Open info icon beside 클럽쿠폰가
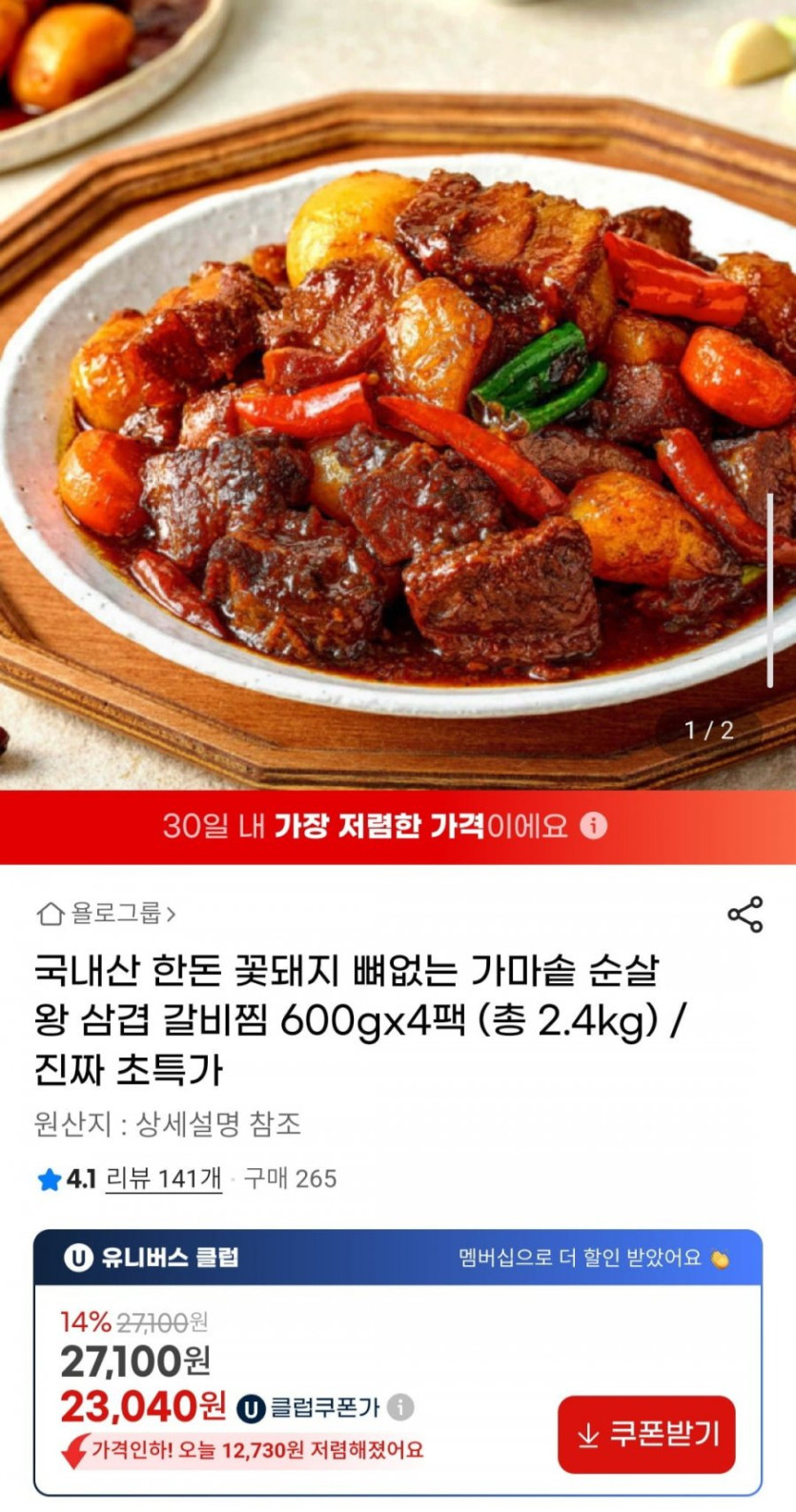The width and height of the screenshot is (796, 1512). click(x=401, y=1406)
